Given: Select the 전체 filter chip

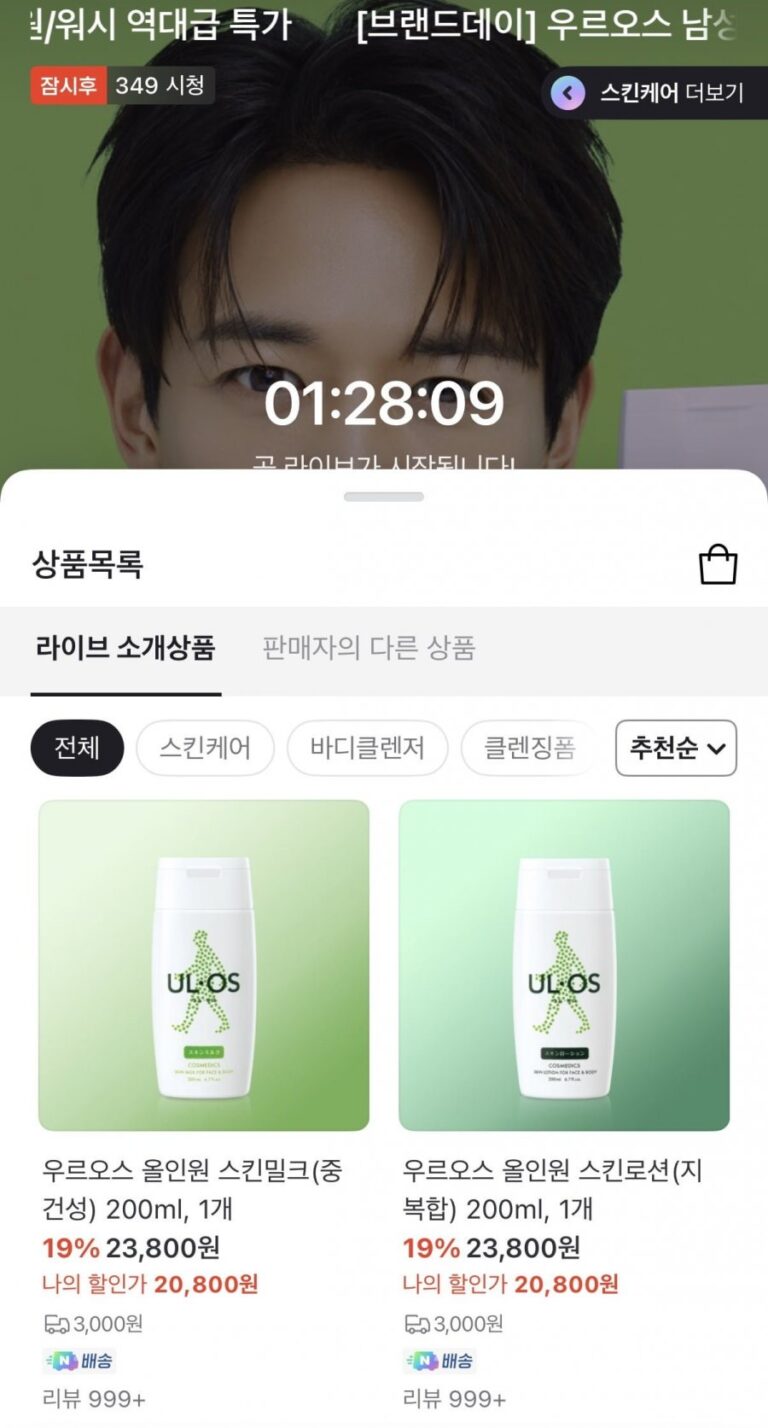Looking at the screenshot, I should click(77, 748).
